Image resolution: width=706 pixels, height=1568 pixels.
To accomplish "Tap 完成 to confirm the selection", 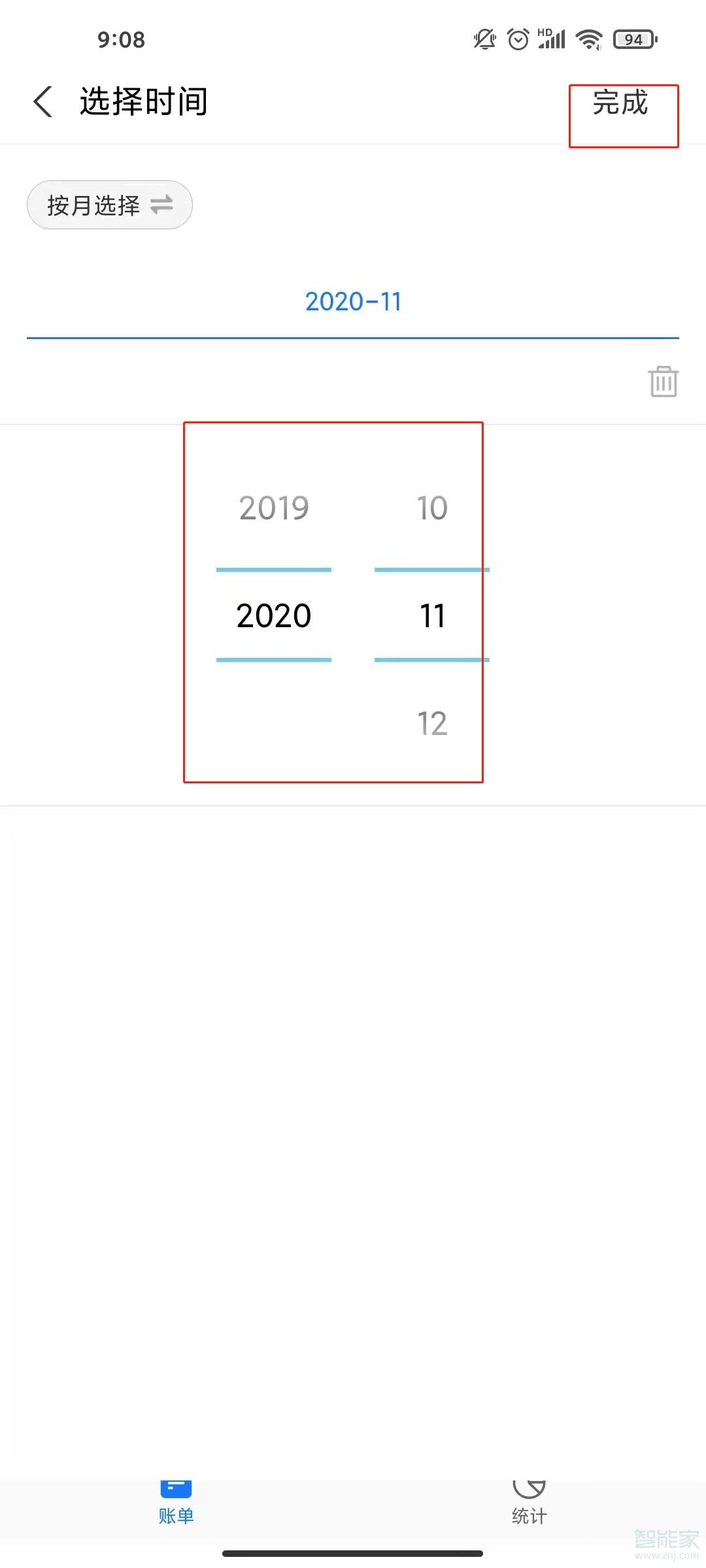I will click(x=620, y=103).
